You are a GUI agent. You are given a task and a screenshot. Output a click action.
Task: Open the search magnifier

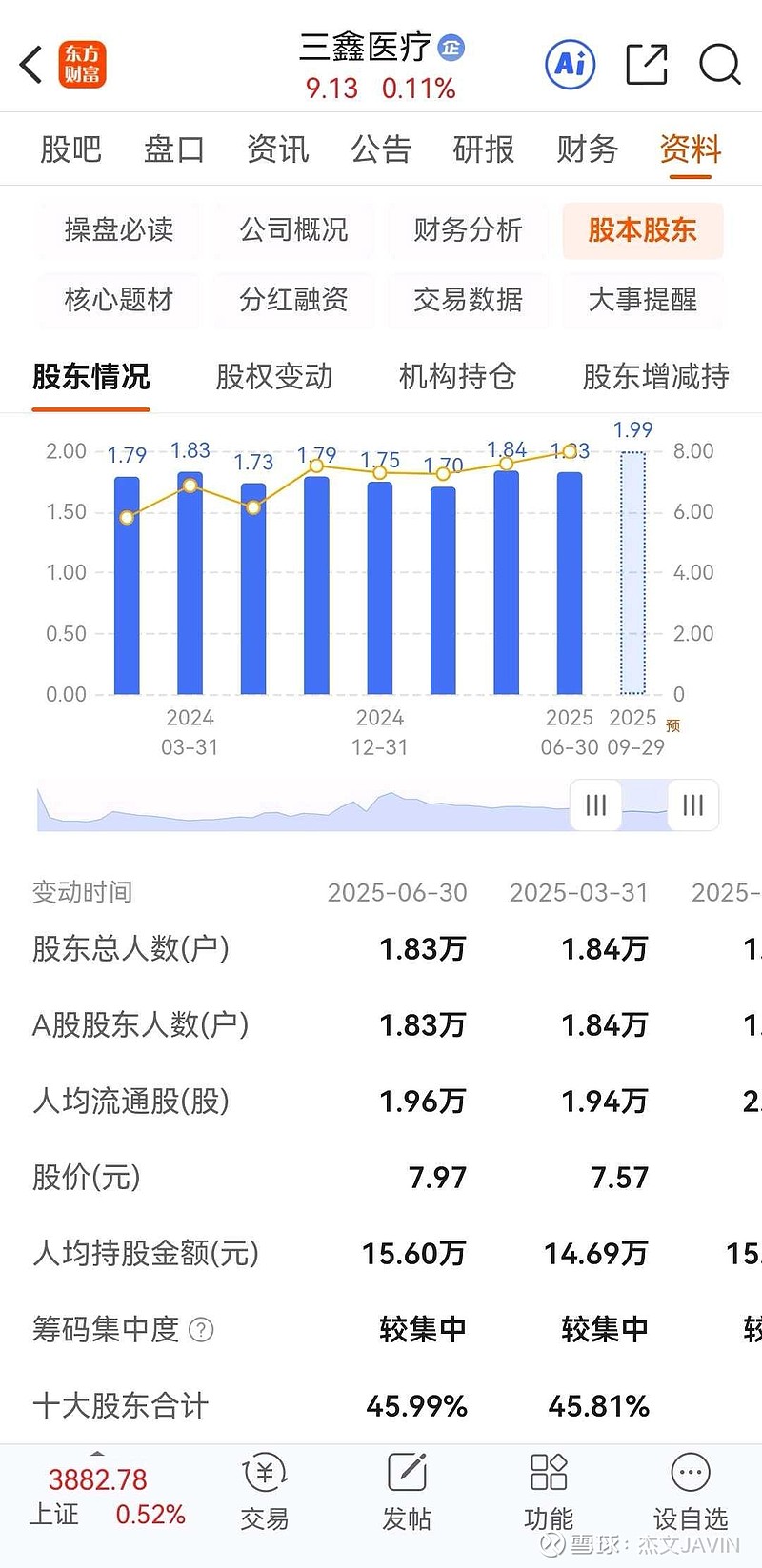coord(719,65)
